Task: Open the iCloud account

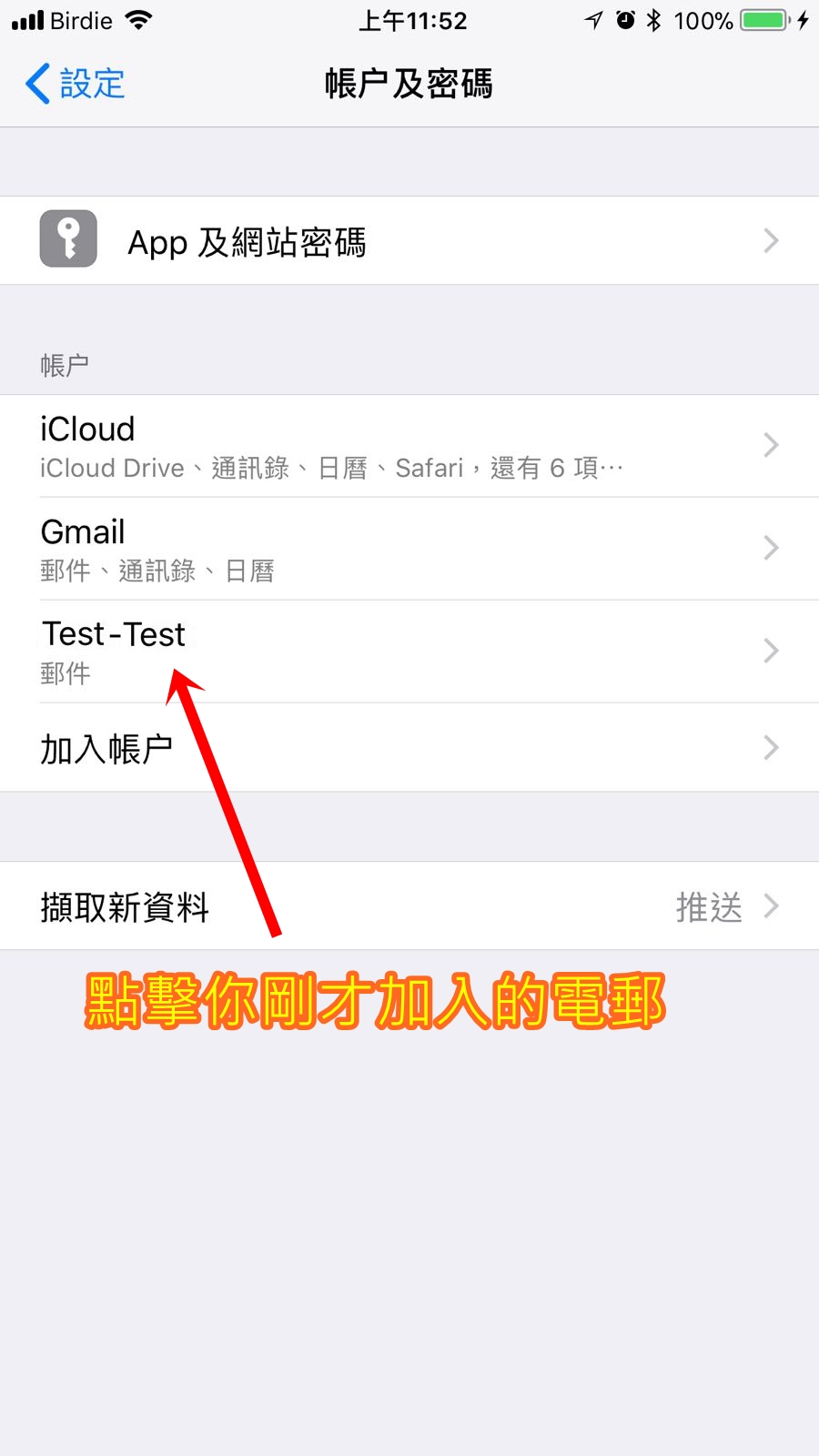Action: pos(409,446)
